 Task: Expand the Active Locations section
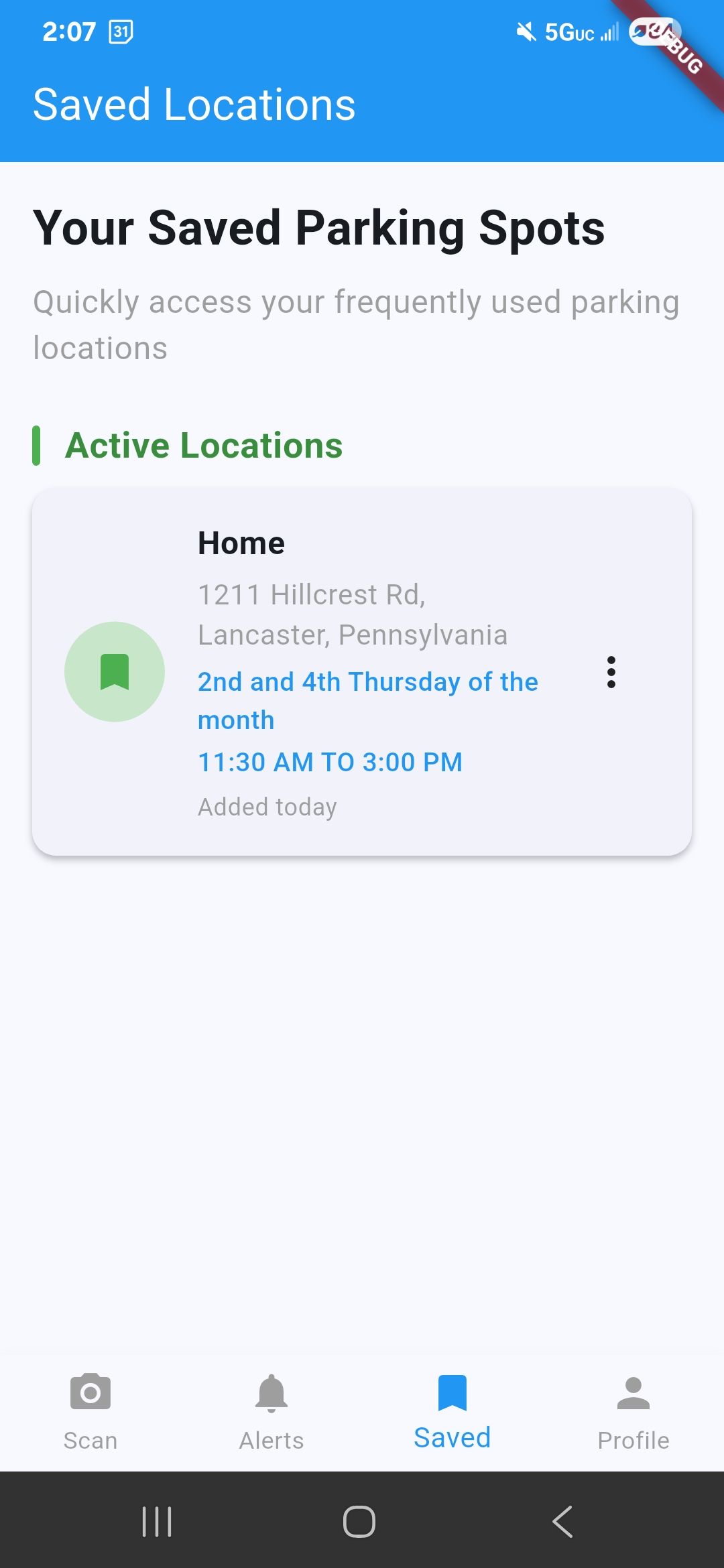pyautogui.click(x=204, y=444)
